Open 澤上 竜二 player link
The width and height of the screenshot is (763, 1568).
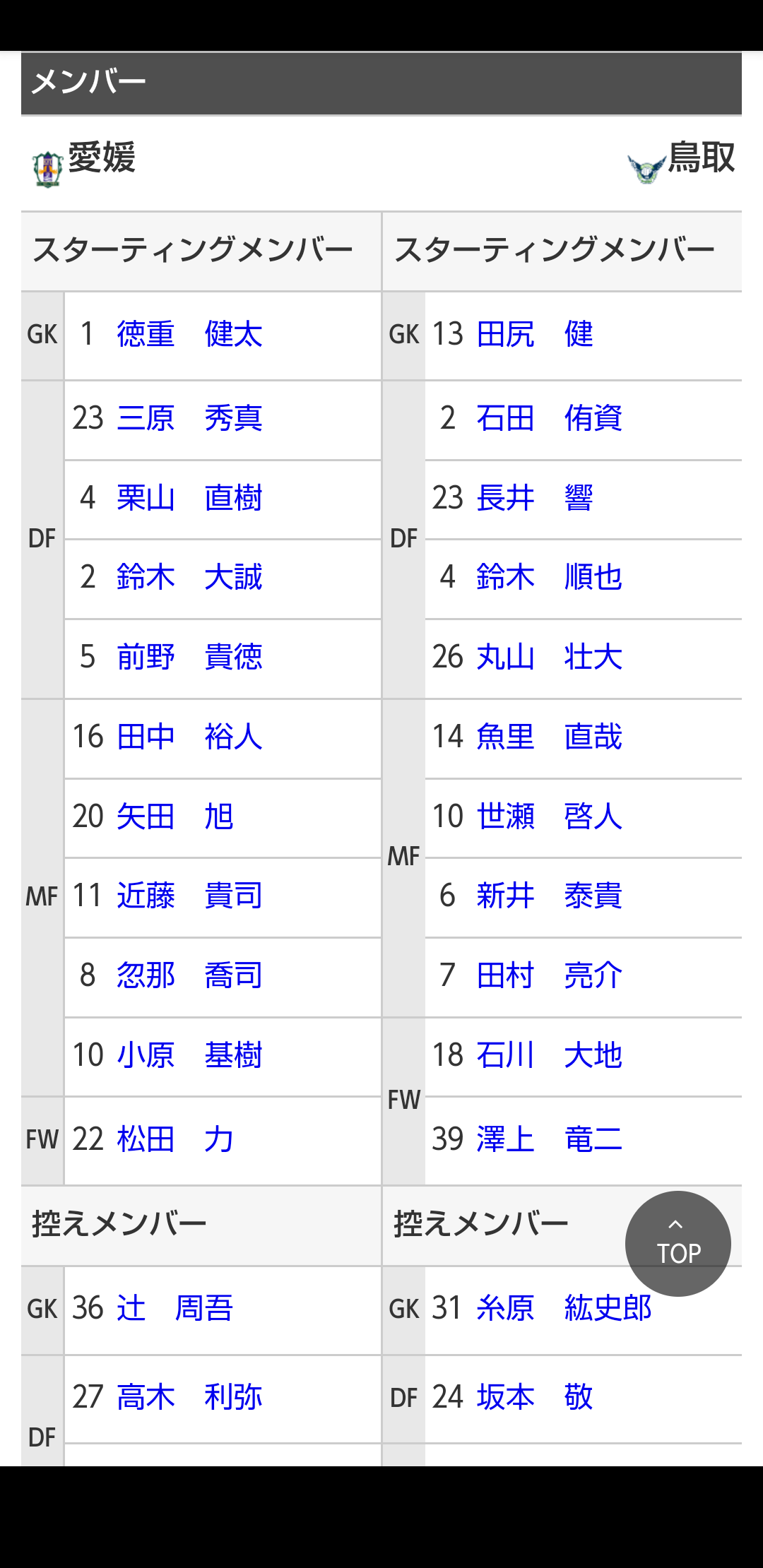[x=549, y=1139]
